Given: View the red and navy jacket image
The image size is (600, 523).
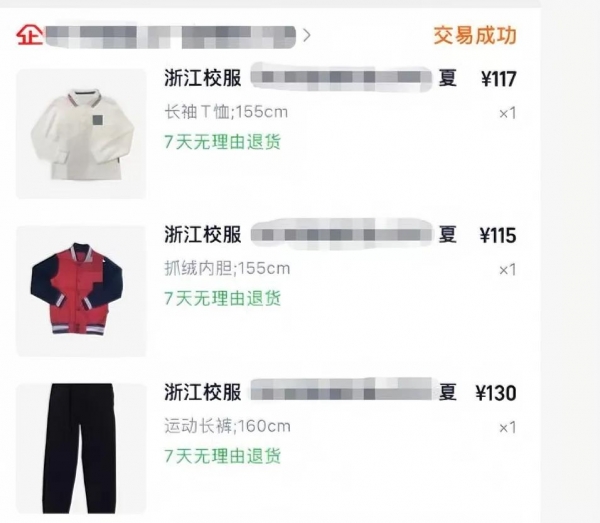Looking at the screenshot, I should tap(81, 291).
